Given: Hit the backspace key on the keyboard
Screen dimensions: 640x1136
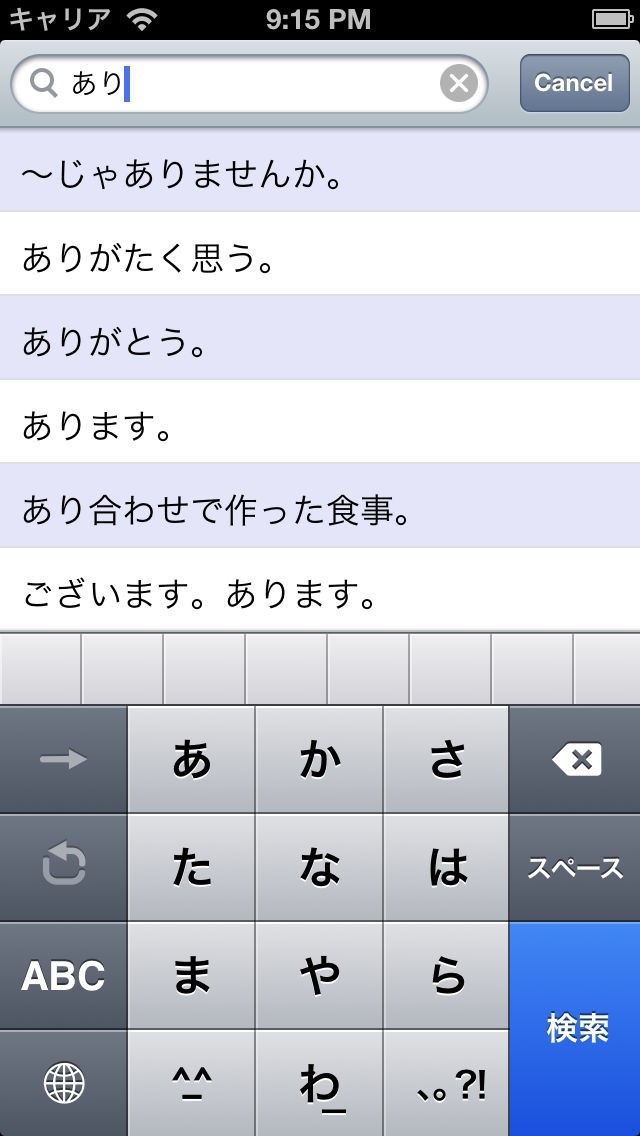Looking at the screenshot, I should [576, 761].
